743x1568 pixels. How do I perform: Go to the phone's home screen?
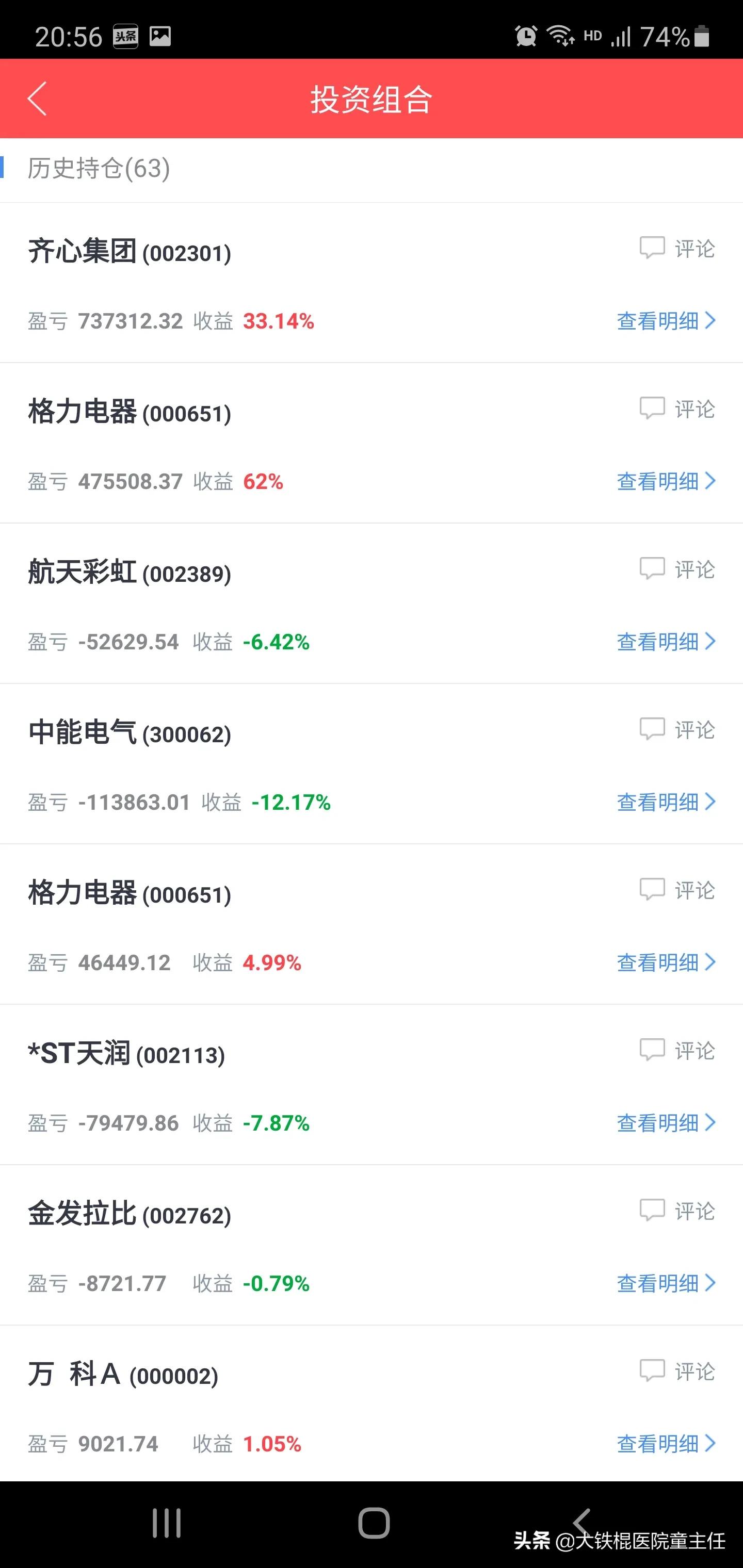point(374,1523)
